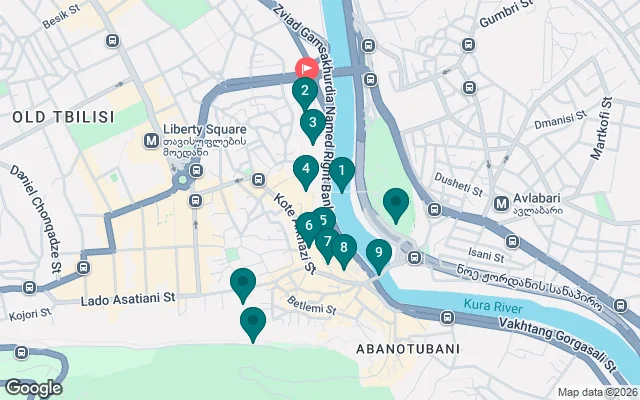Open map pin number 9
640x400 pixels.
377,253
